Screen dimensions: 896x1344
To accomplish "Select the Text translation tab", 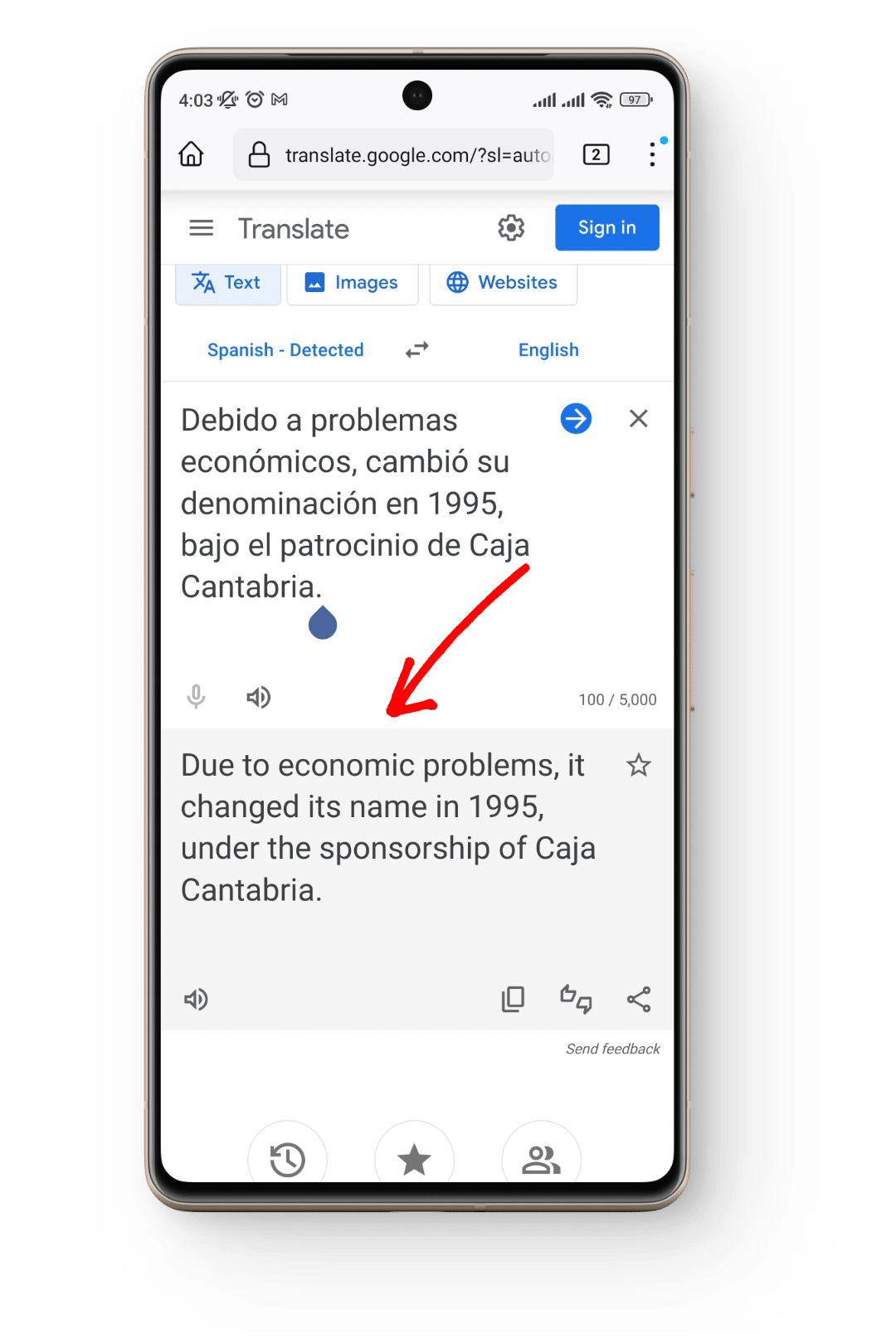I will point(227,283).
